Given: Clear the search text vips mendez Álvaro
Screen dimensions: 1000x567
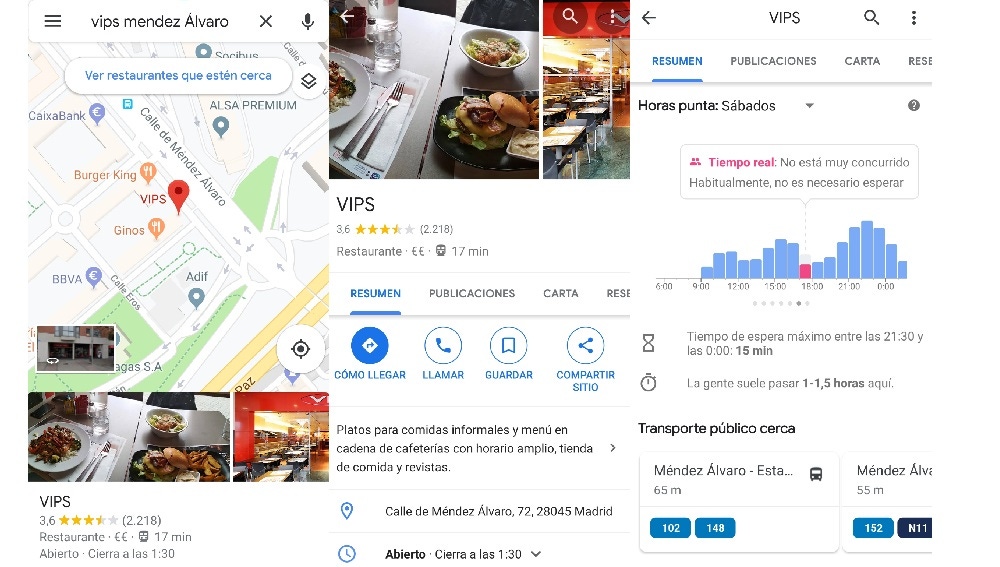Looking at the screenshot, I should (266, 21).
